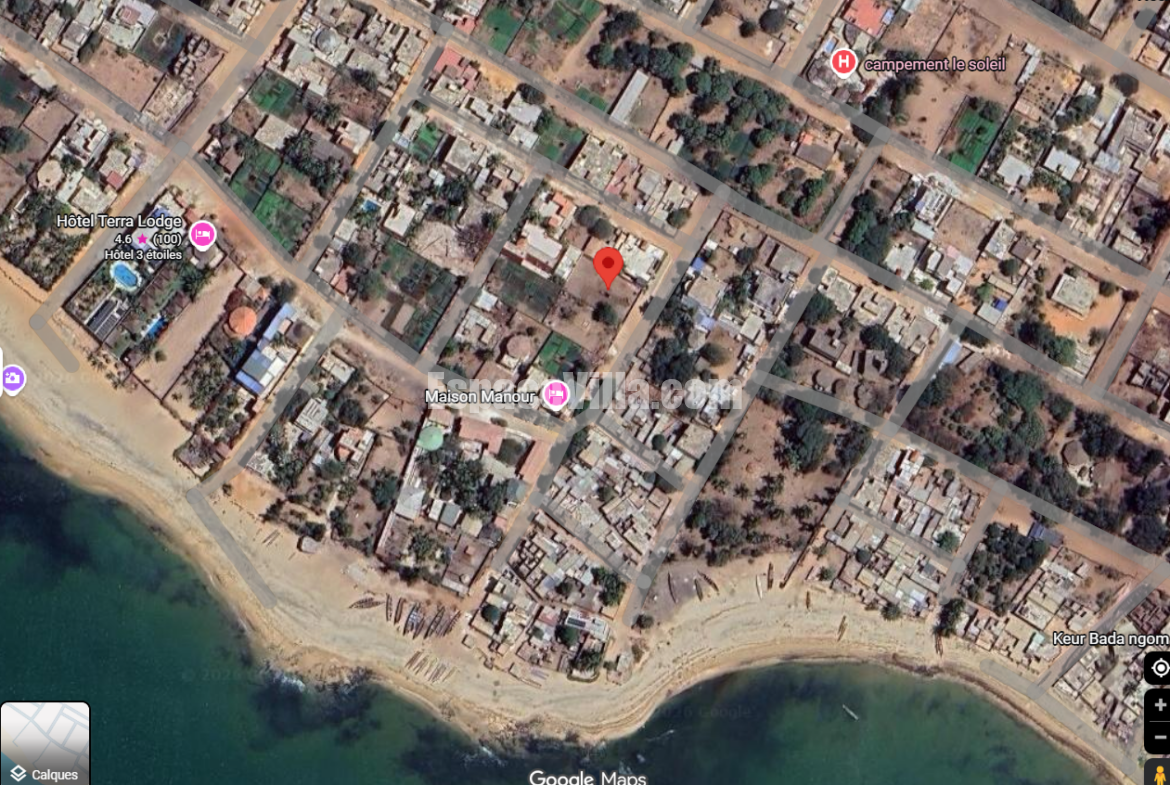Screen dimensions: 1170x785
Task: Center map on my location
Action: [x=1159, y=667]
